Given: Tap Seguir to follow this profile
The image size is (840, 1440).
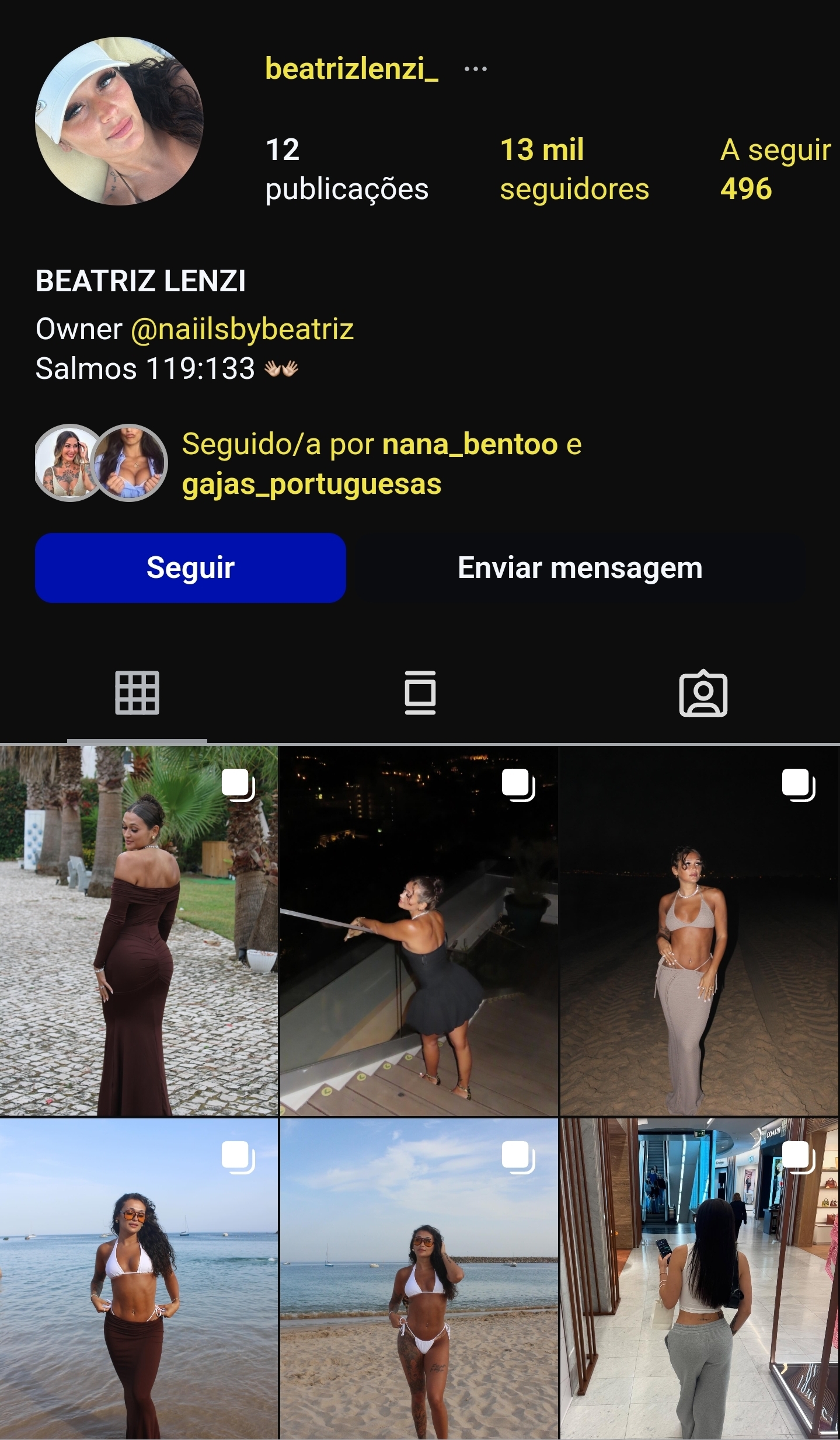Looking at the screenshot, I should pyautogui.click(x=190, y=567).
